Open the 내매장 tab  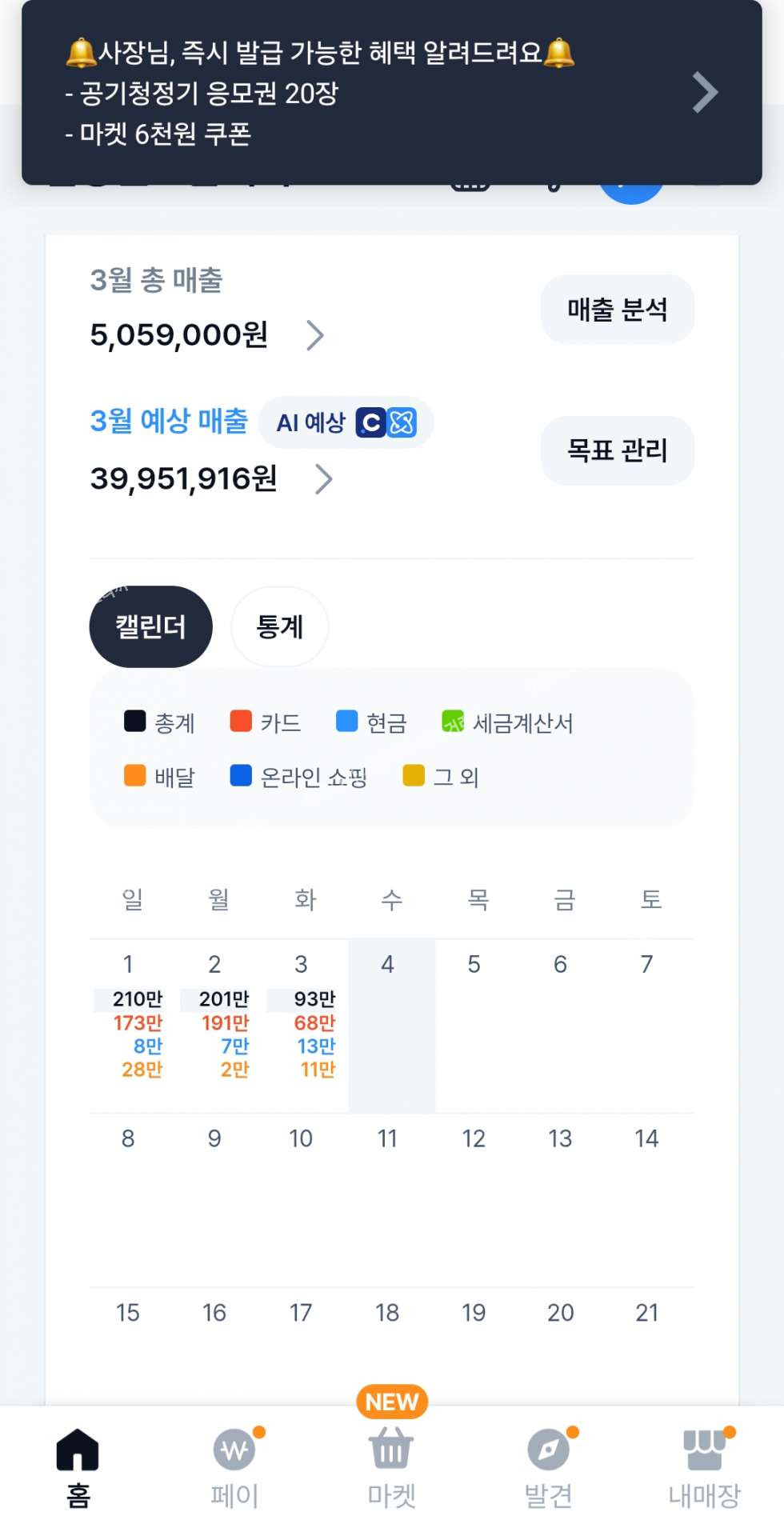coord(704,1467)
